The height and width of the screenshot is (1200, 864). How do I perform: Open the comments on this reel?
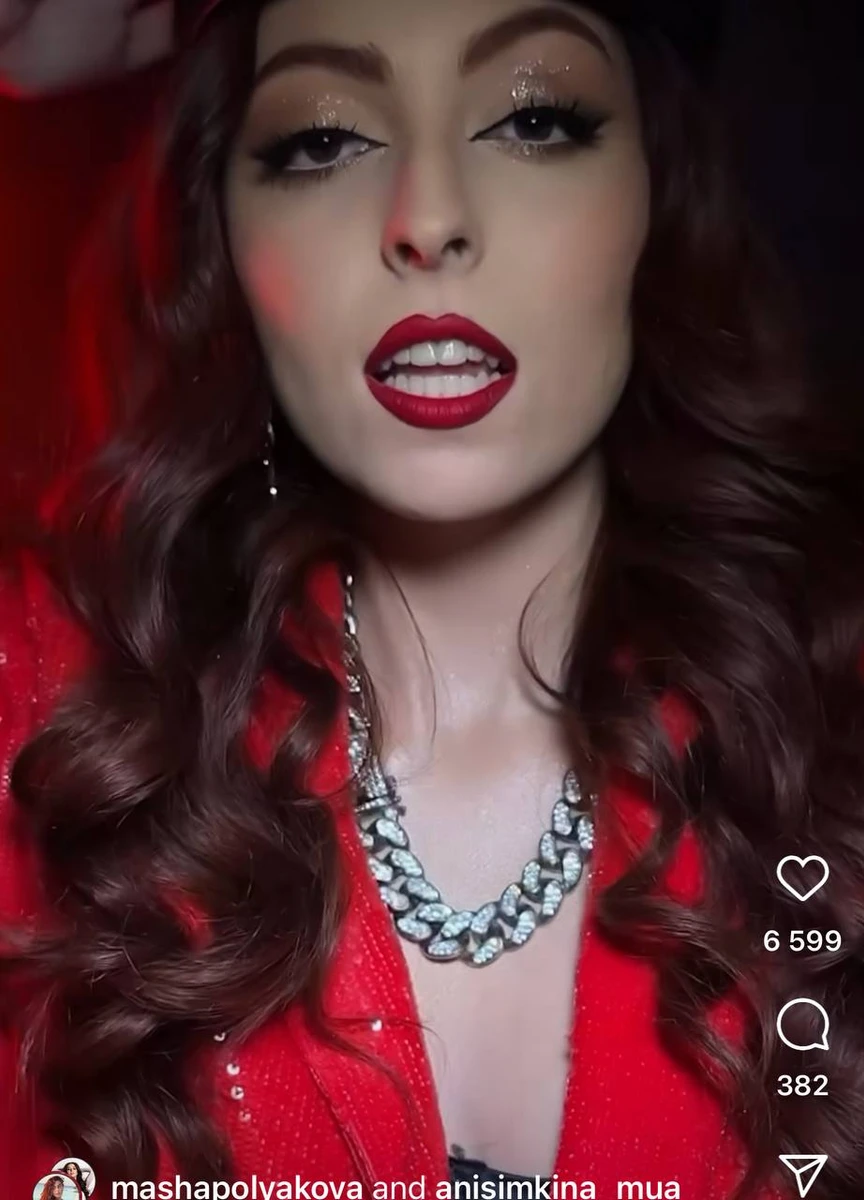[802, 1024]
